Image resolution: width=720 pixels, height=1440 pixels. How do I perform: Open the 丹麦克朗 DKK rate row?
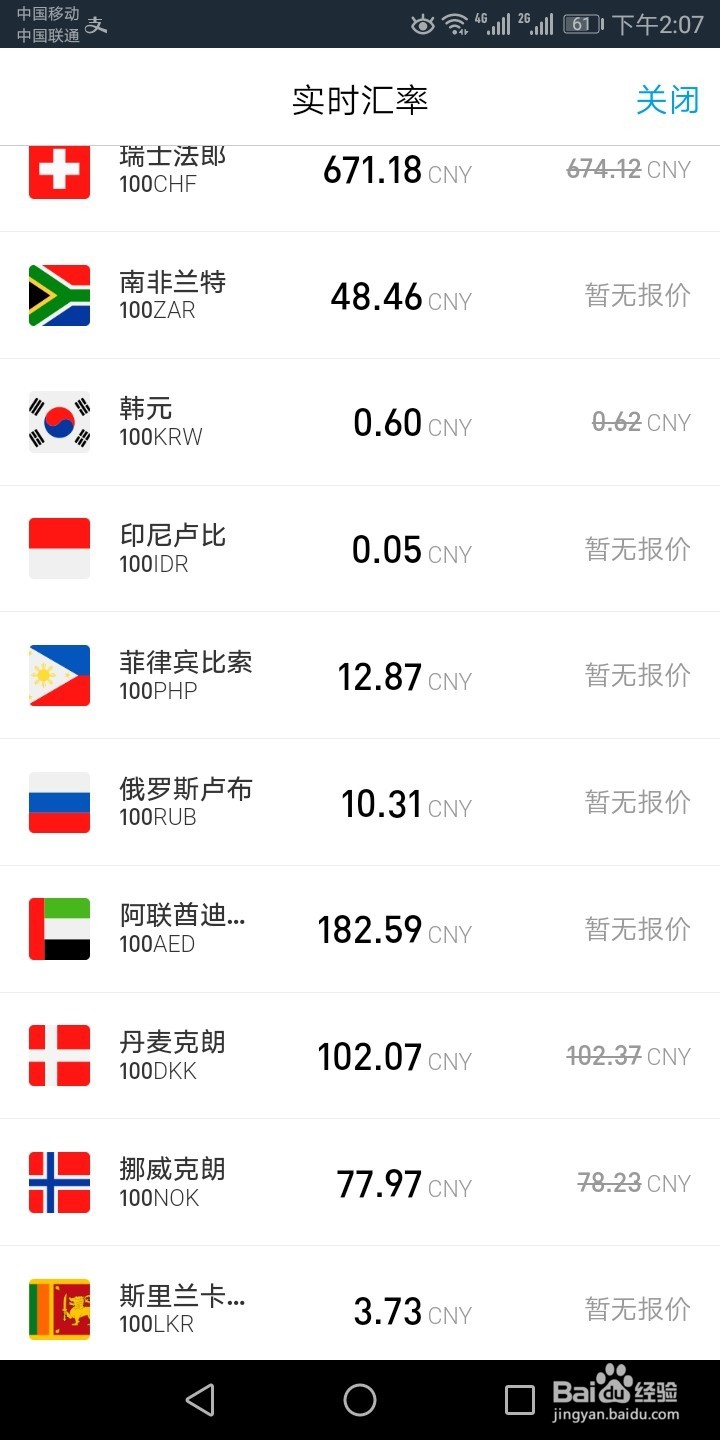click(360, 1056)
